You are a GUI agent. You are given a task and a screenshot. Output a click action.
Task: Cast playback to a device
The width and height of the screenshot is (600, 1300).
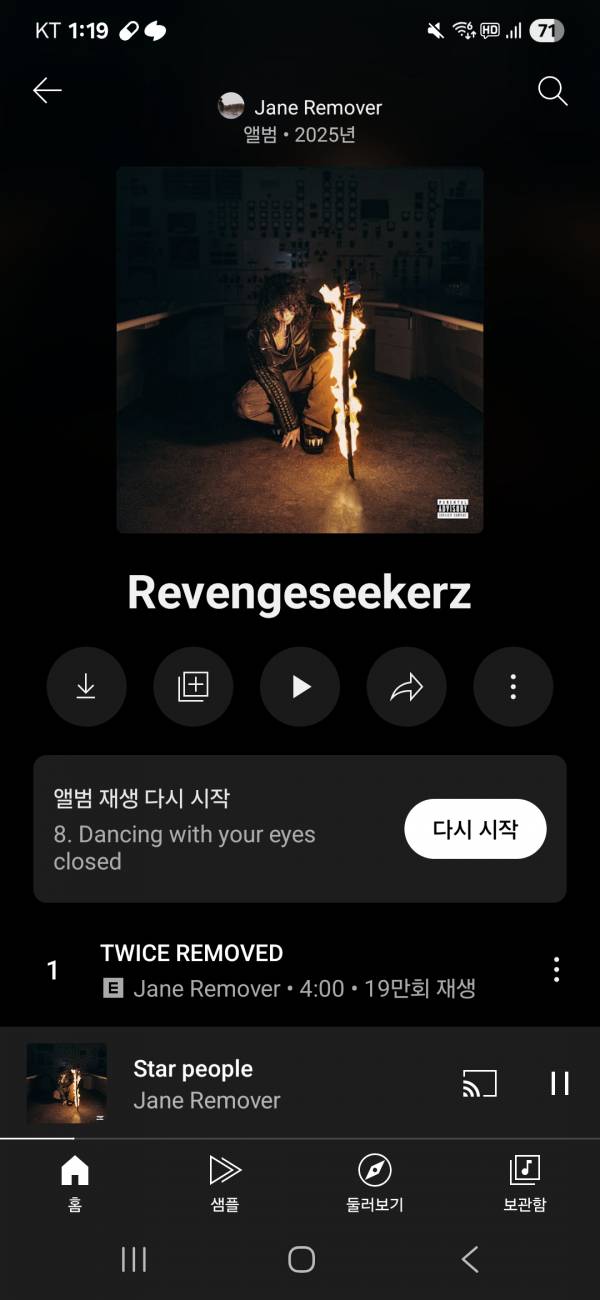[x=479, y=1083]
